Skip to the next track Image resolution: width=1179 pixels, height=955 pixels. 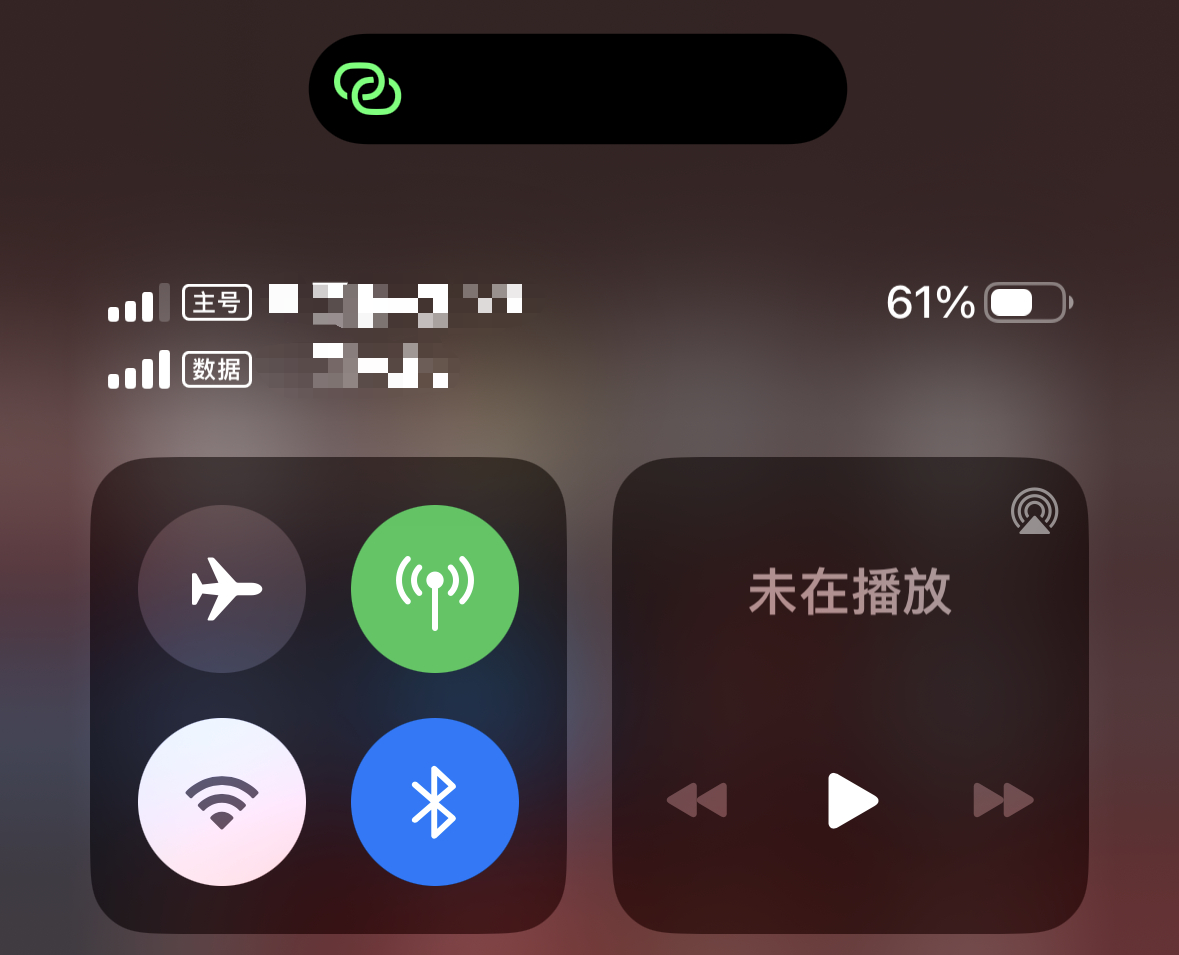click(1003, 800)
